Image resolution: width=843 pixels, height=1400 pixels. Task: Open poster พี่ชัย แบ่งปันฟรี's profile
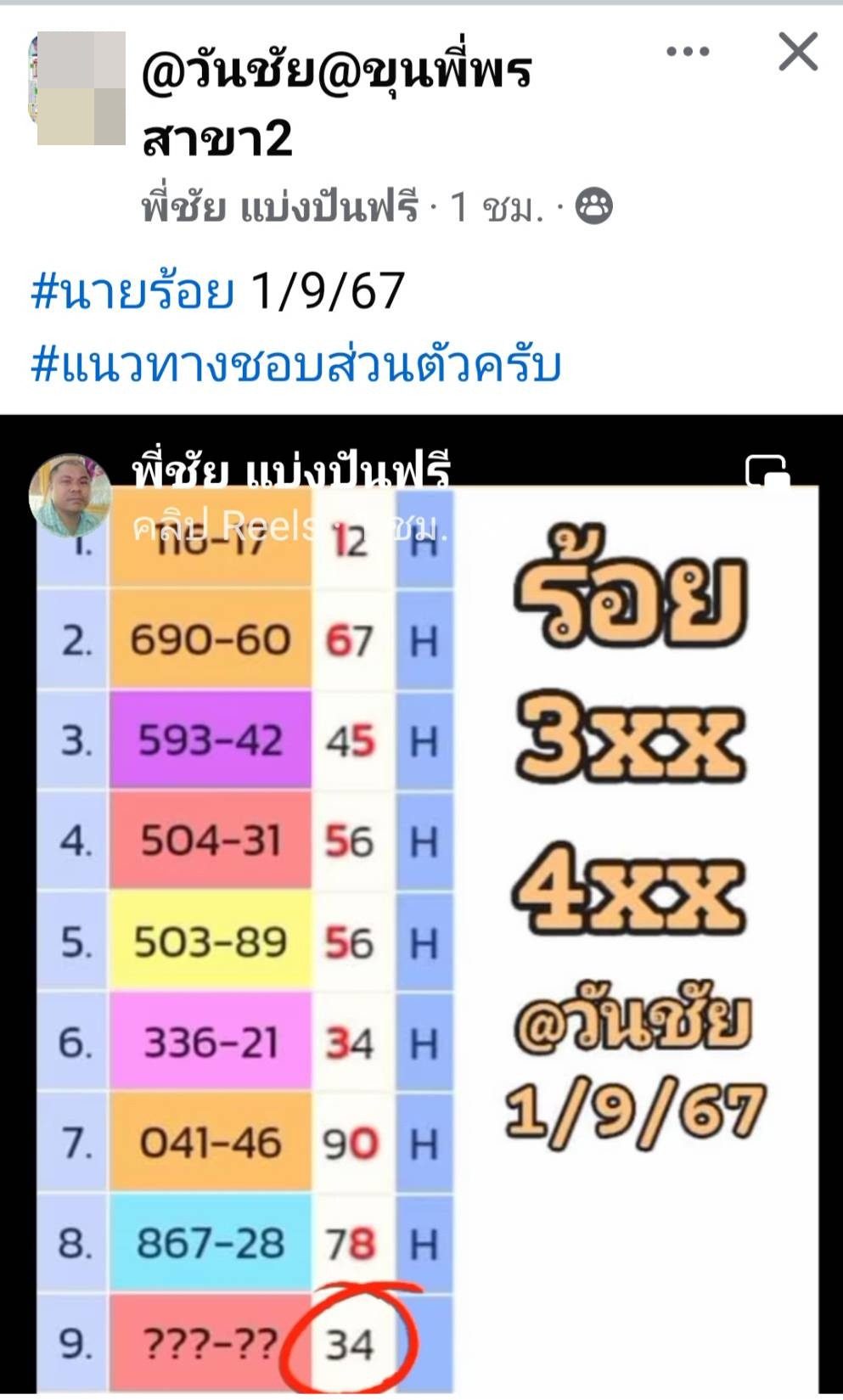point(280,206)
